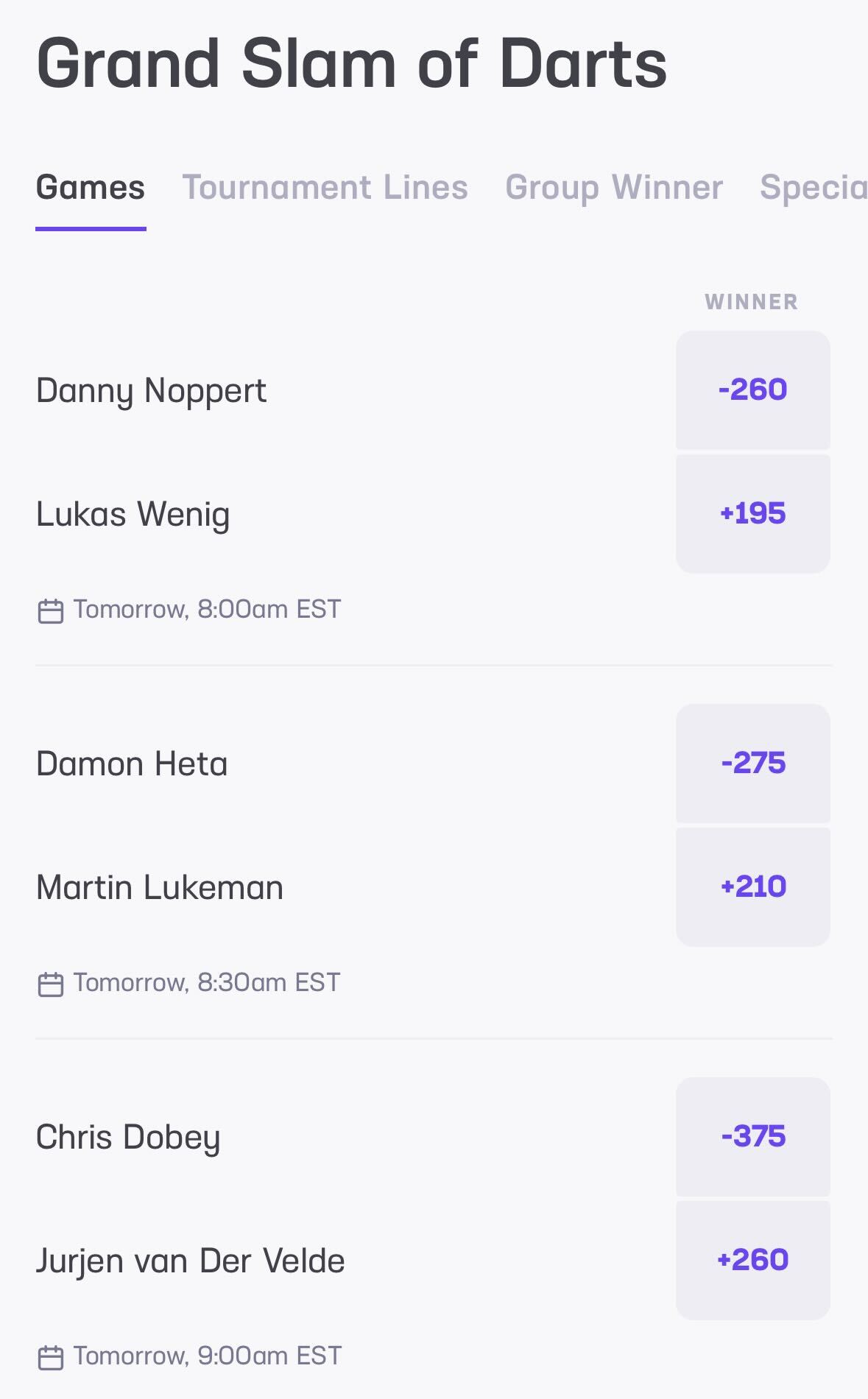868x1399 pixels.
Task: Click the calendar icon near the 9:00am fixture
Action: click(49, 1355)
